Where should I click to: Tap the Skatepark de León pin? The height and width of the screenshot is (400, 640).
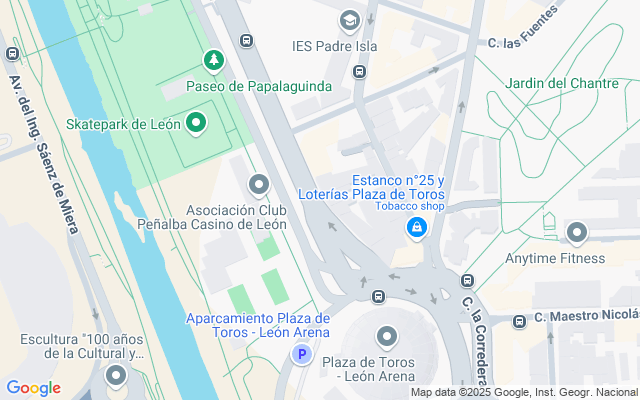(x=196, y=124)
